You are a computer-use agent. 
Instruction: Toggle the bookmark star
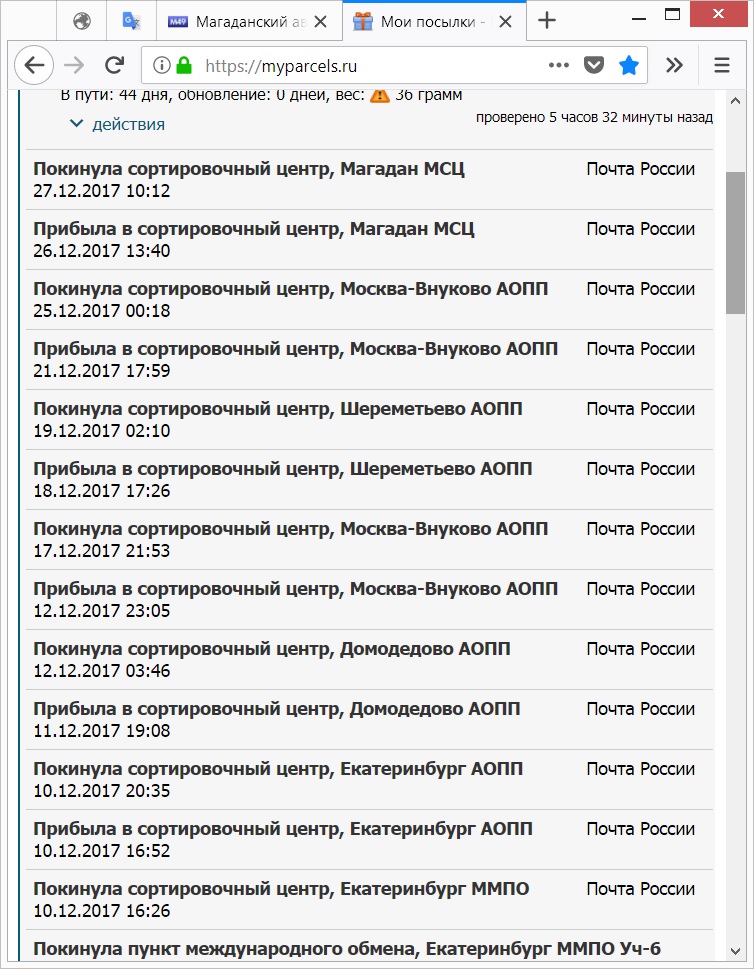(x=628, y=66)
